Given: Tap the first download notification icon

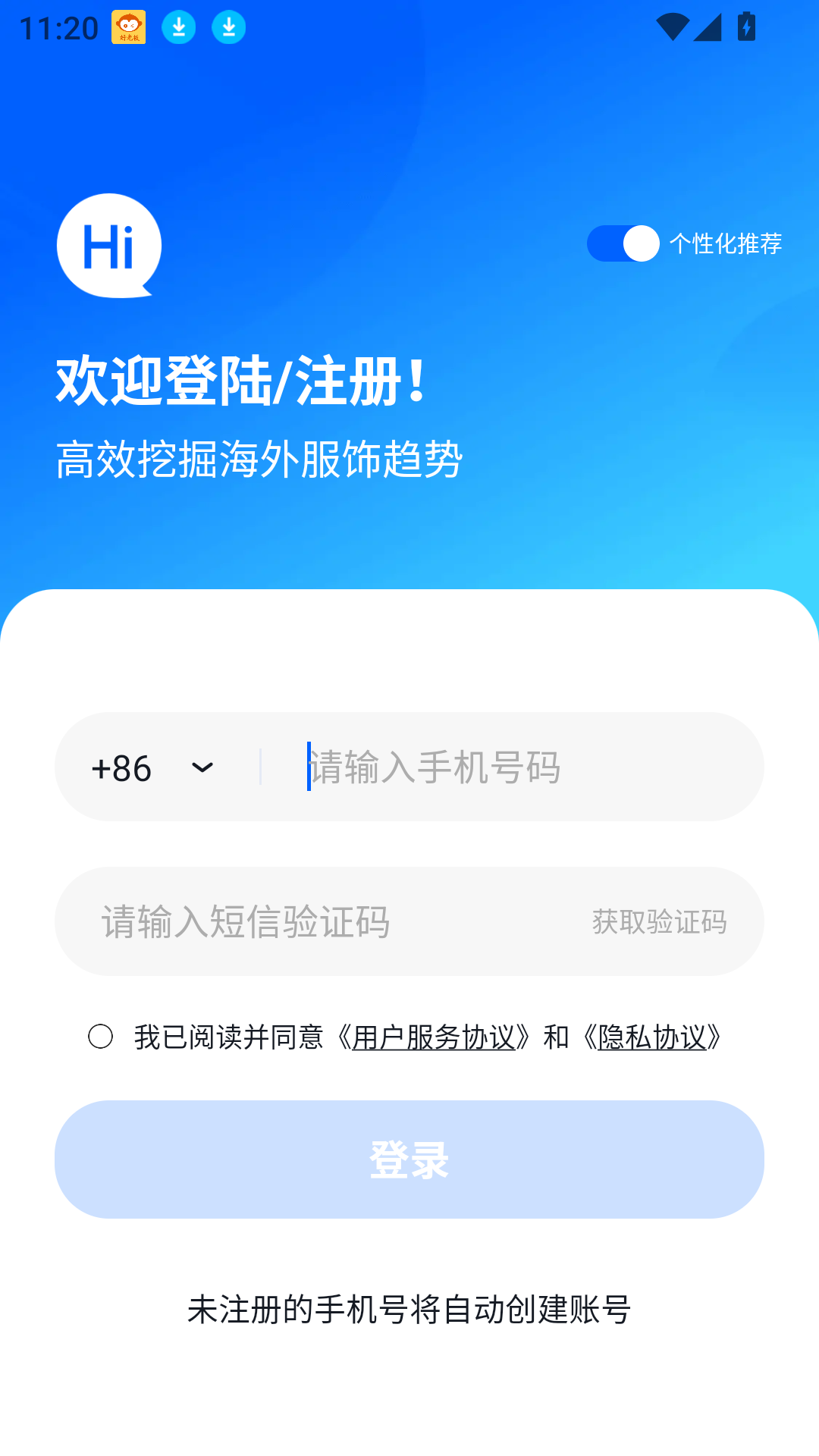Looking at the screenshot, I should 178,27.
